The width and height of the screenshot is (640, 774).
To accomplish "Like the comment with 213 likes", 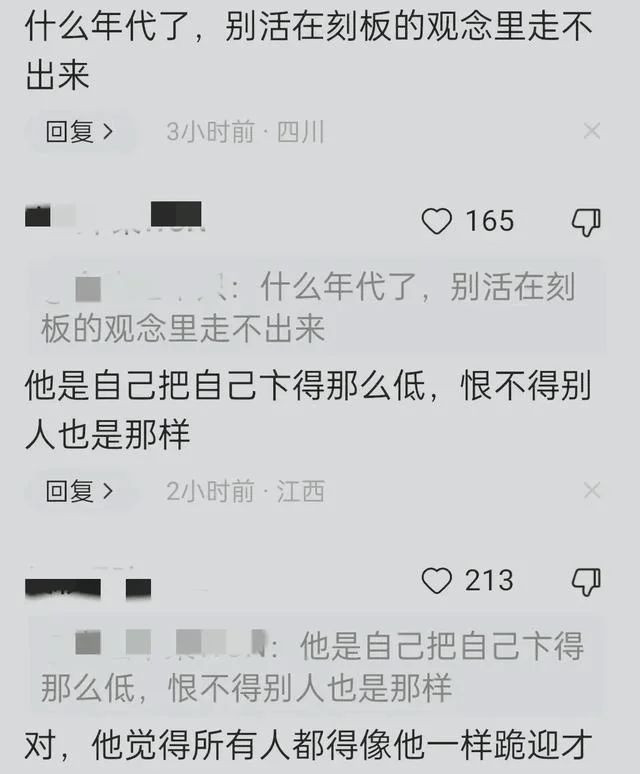I will 437,580.
